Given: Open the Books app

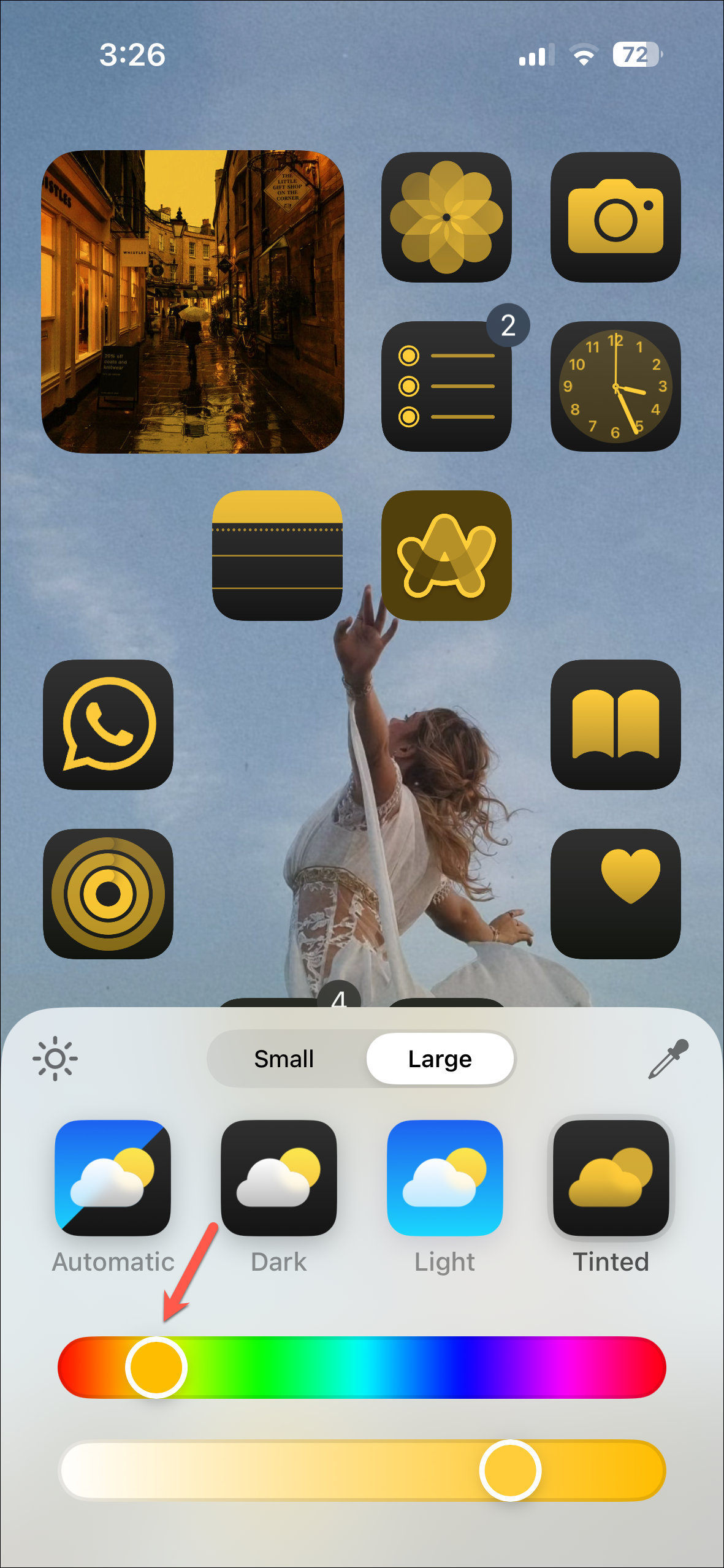Looking at the screenshot, I should pyautogui.click(x=615, y=725).
